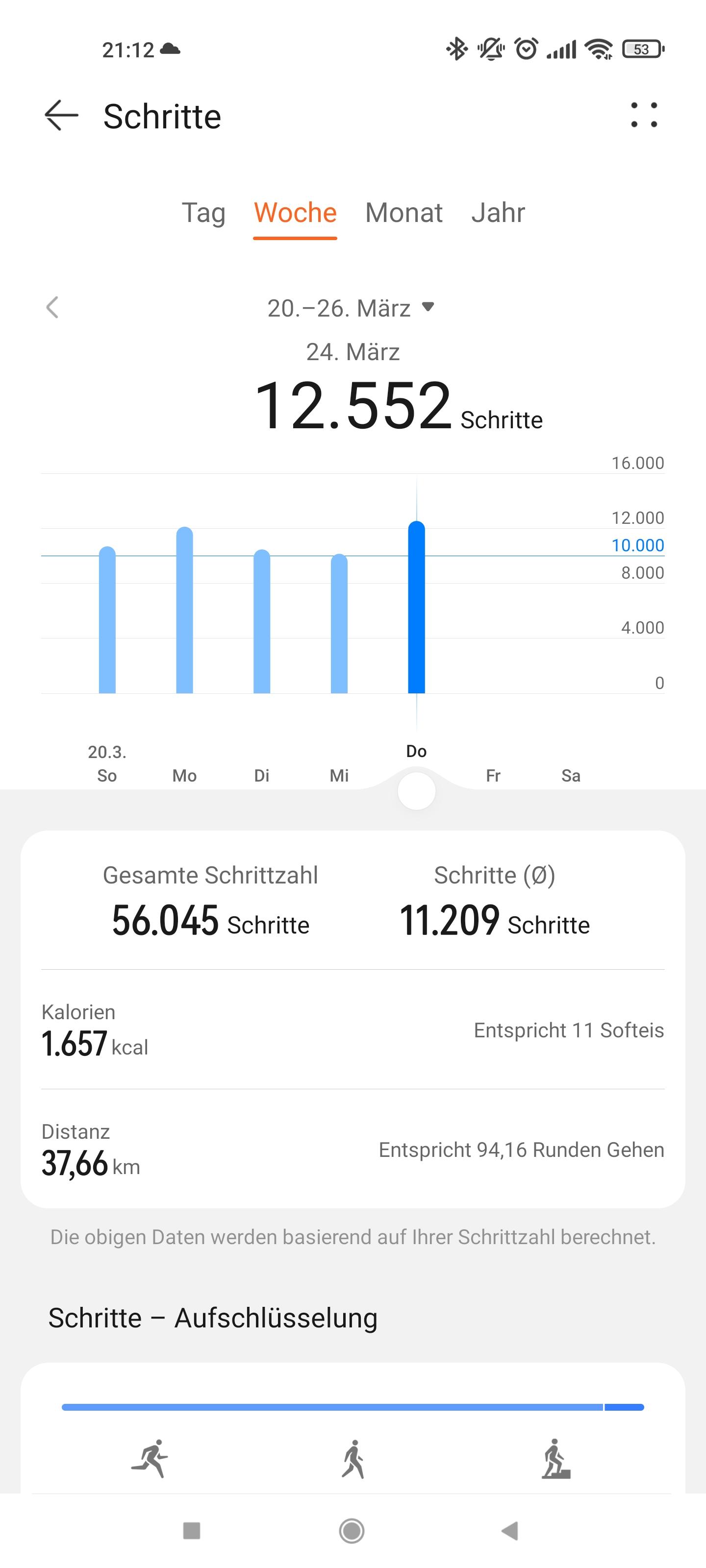Select the Sunday 20.3. bar
Viewport: 706px width, 1568px height.
tap(107, 620)
